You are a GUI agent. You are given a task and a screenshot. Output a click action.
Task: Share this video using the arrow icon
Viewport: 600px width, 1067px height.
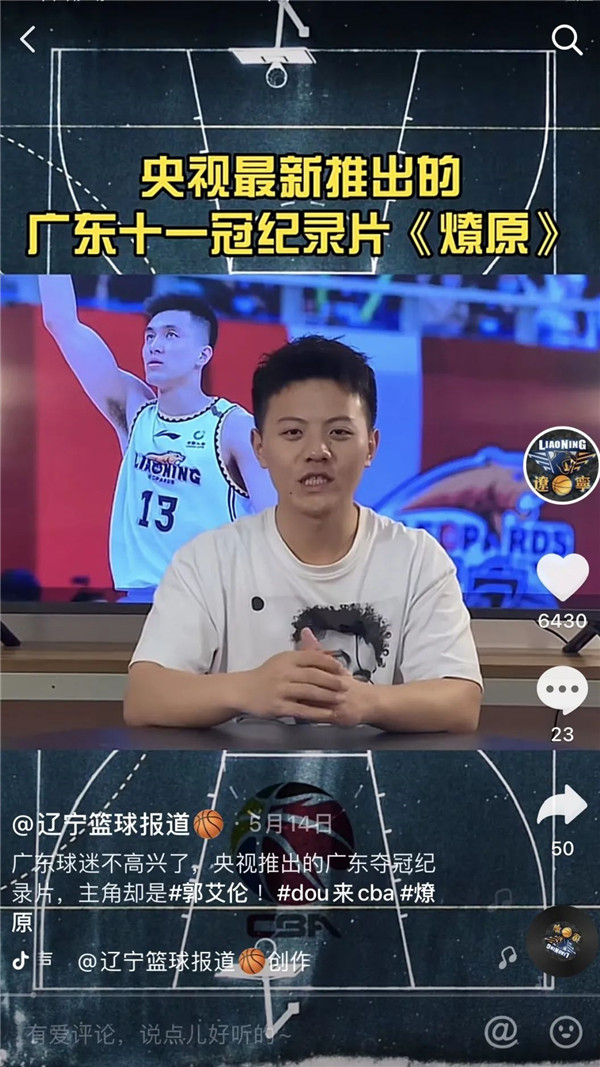pos(562,806)
